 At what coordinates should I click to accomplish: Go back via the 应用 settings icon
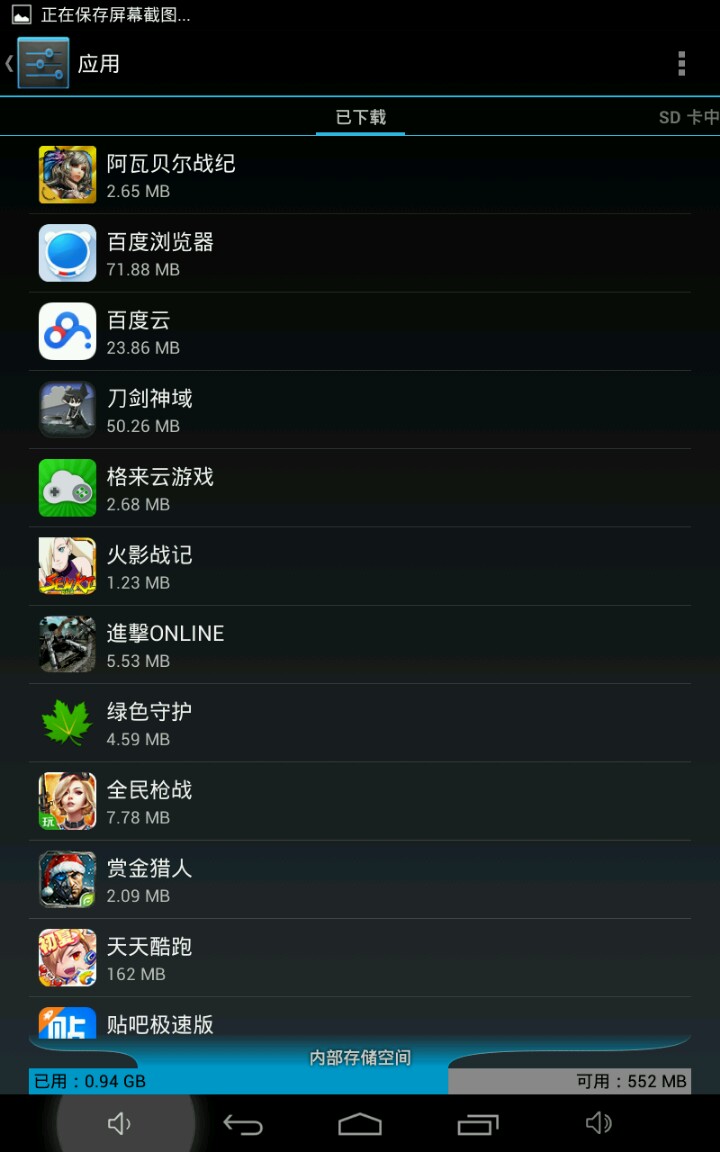click(43, 64)
